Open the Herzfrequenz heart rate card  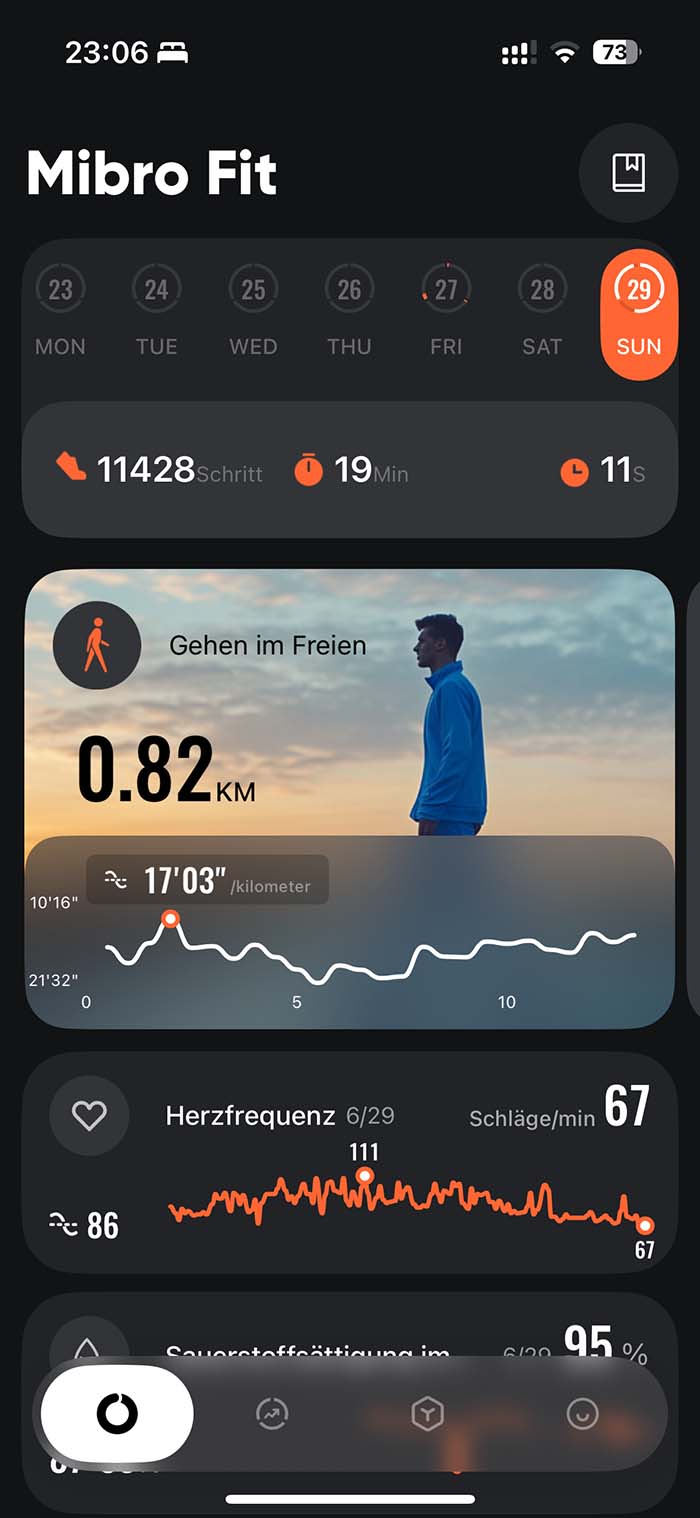(x=349, y=1162)
